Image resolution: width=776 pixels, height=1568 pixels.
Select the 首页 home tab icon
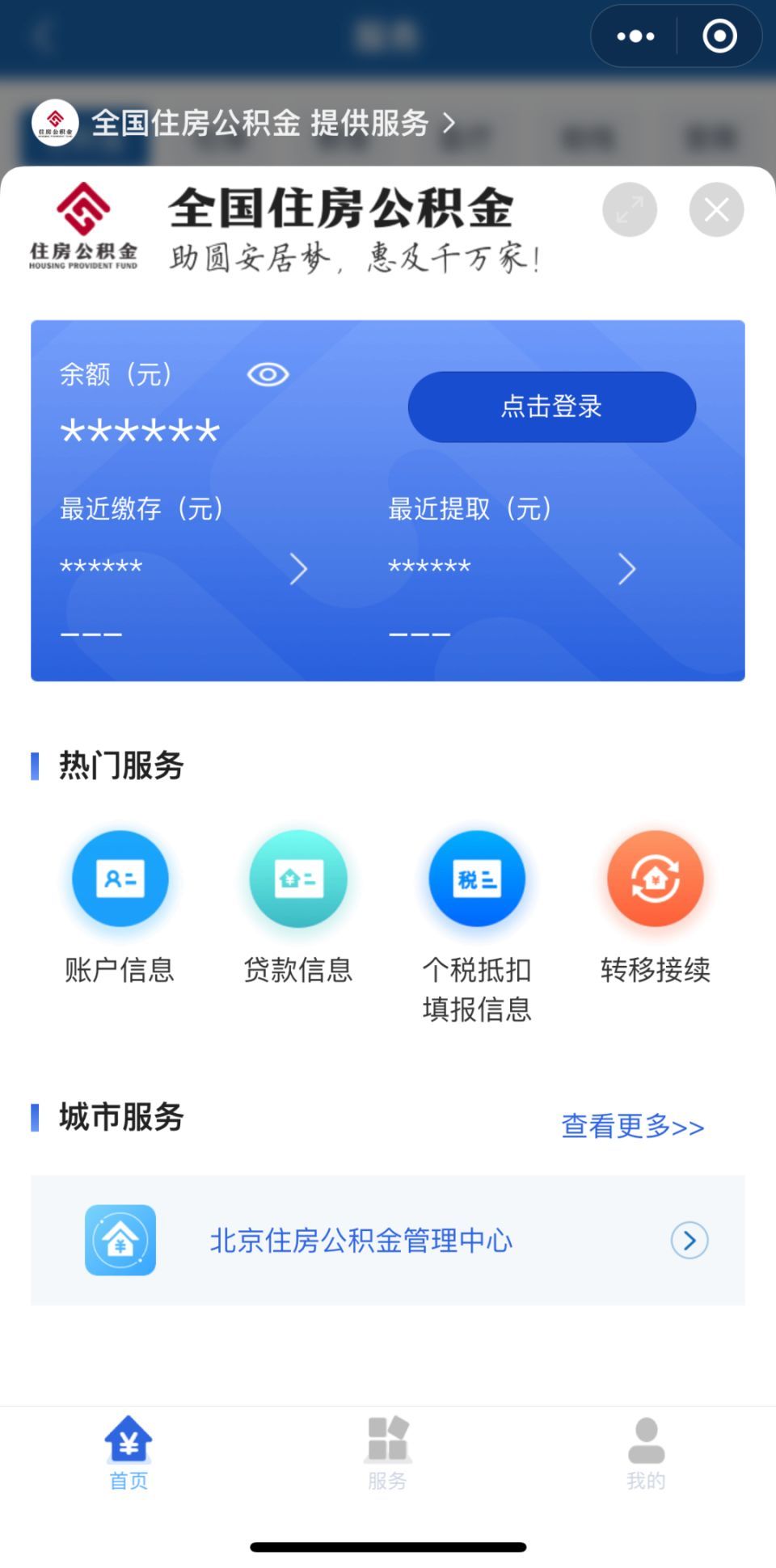tap(128, 1447)
